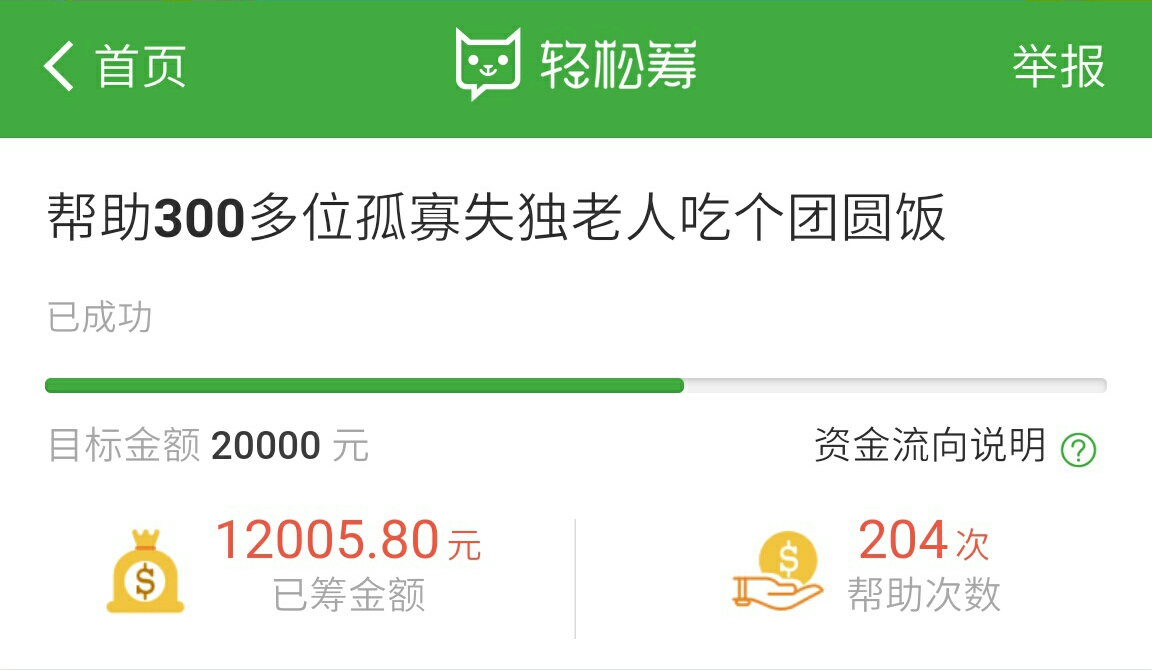Go back to 首页

tap(114, 67)
